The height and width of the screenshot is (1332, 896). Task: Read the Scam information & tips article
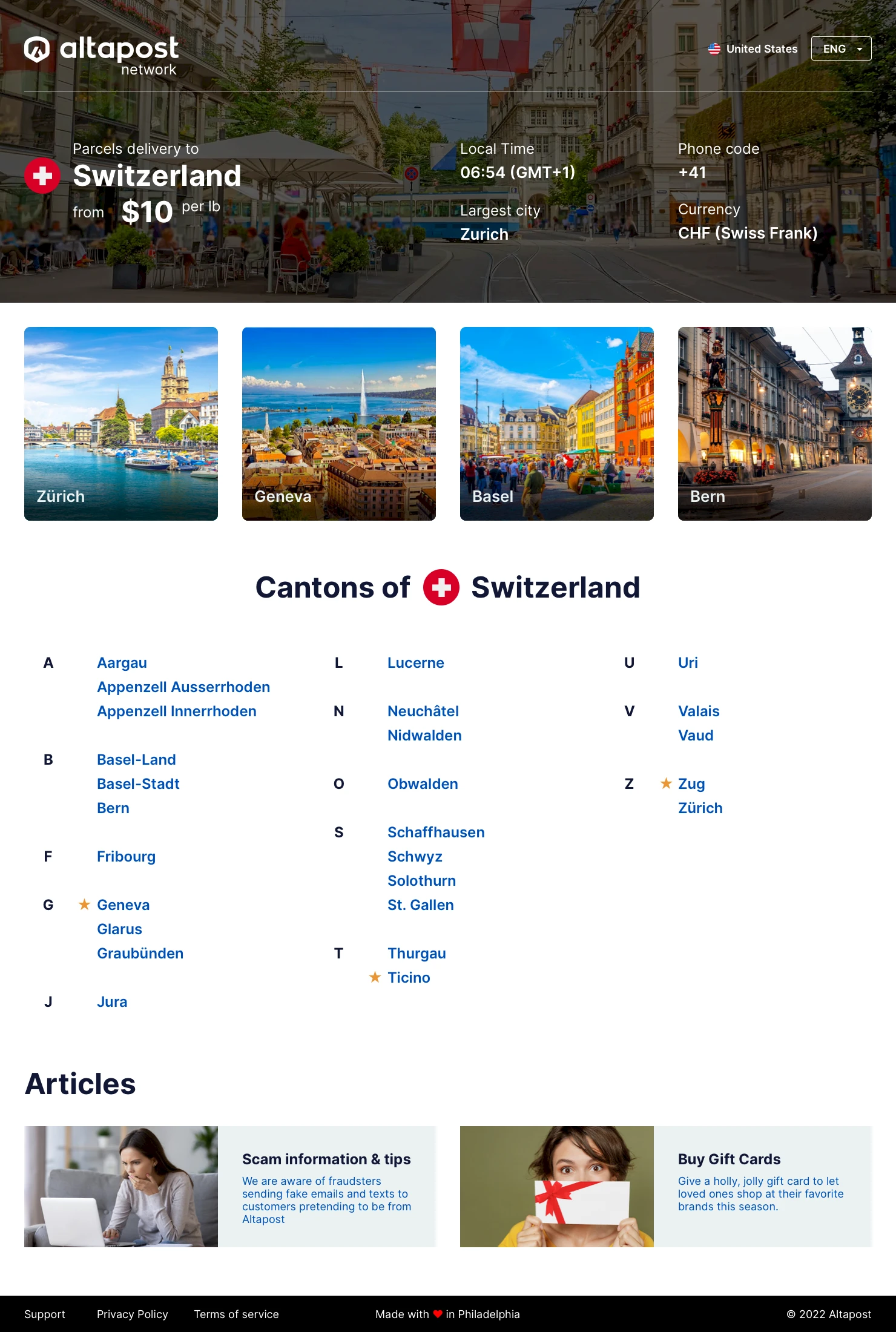[326, 1159]
